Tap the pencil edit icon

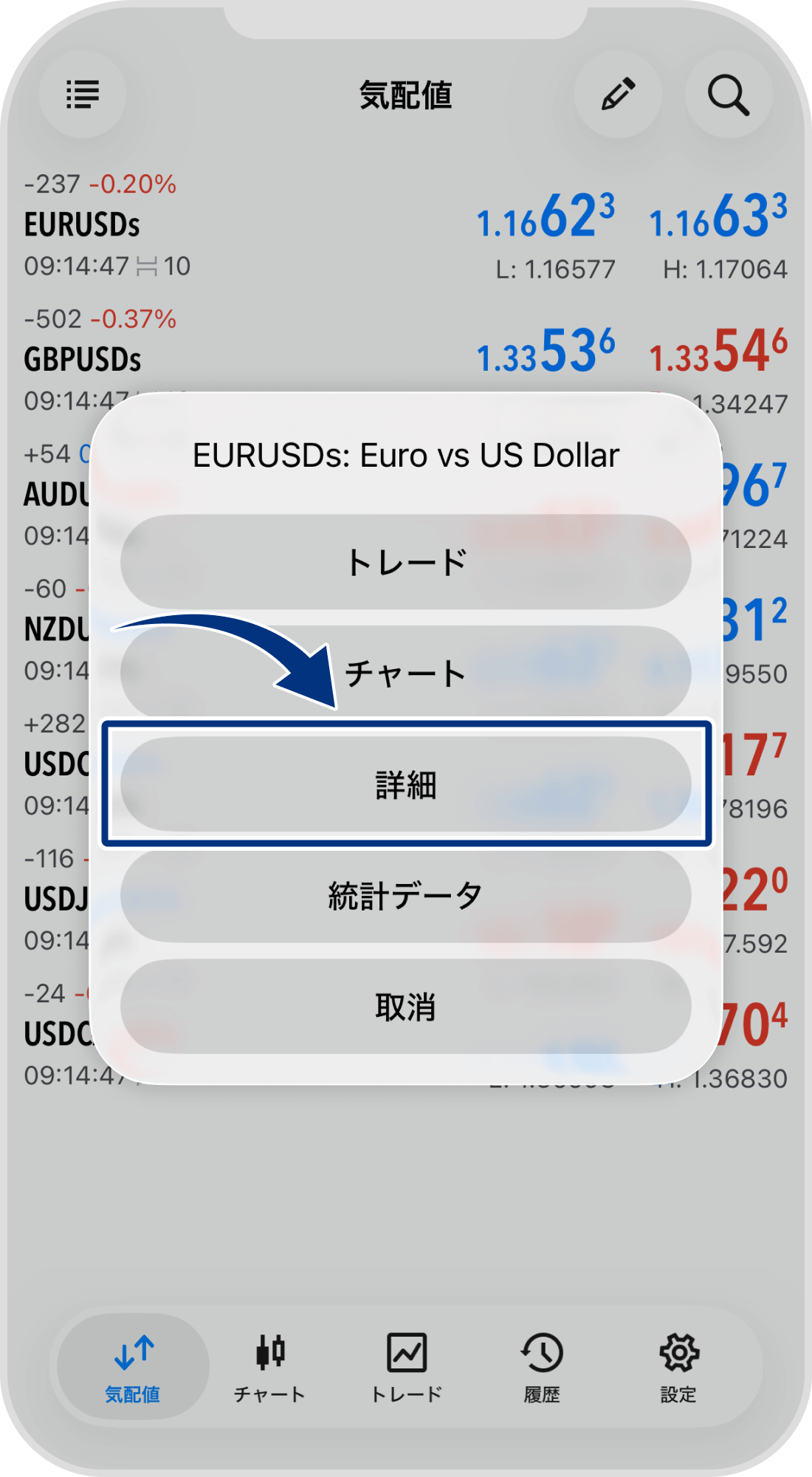pyautogui.click(x=618, y=95)
